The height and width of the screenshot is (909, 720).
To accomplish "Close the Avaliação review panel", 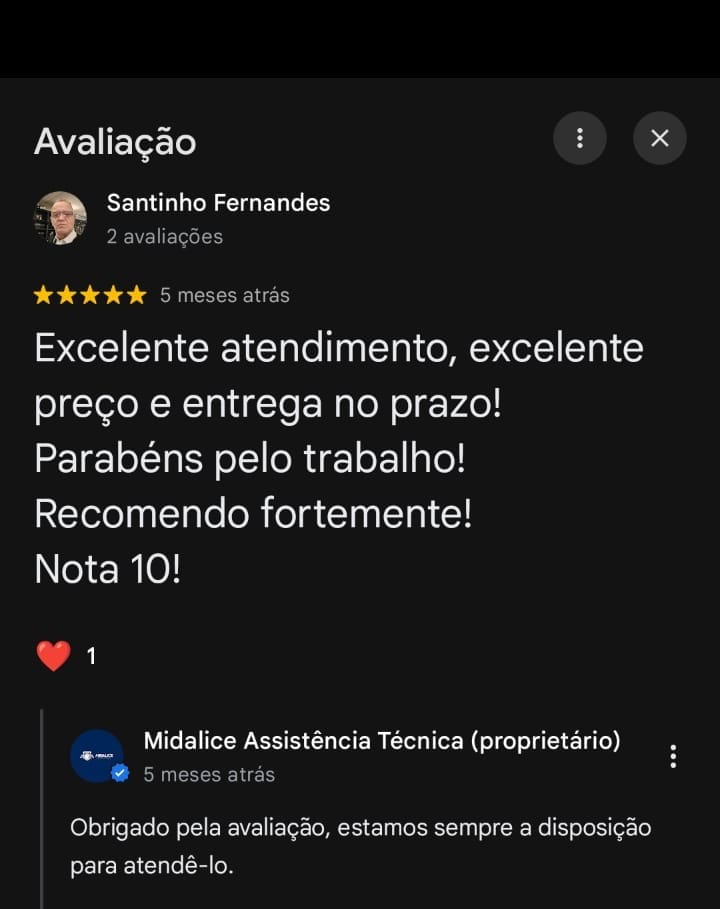I will pyautogui.click(x=659, y=138).
